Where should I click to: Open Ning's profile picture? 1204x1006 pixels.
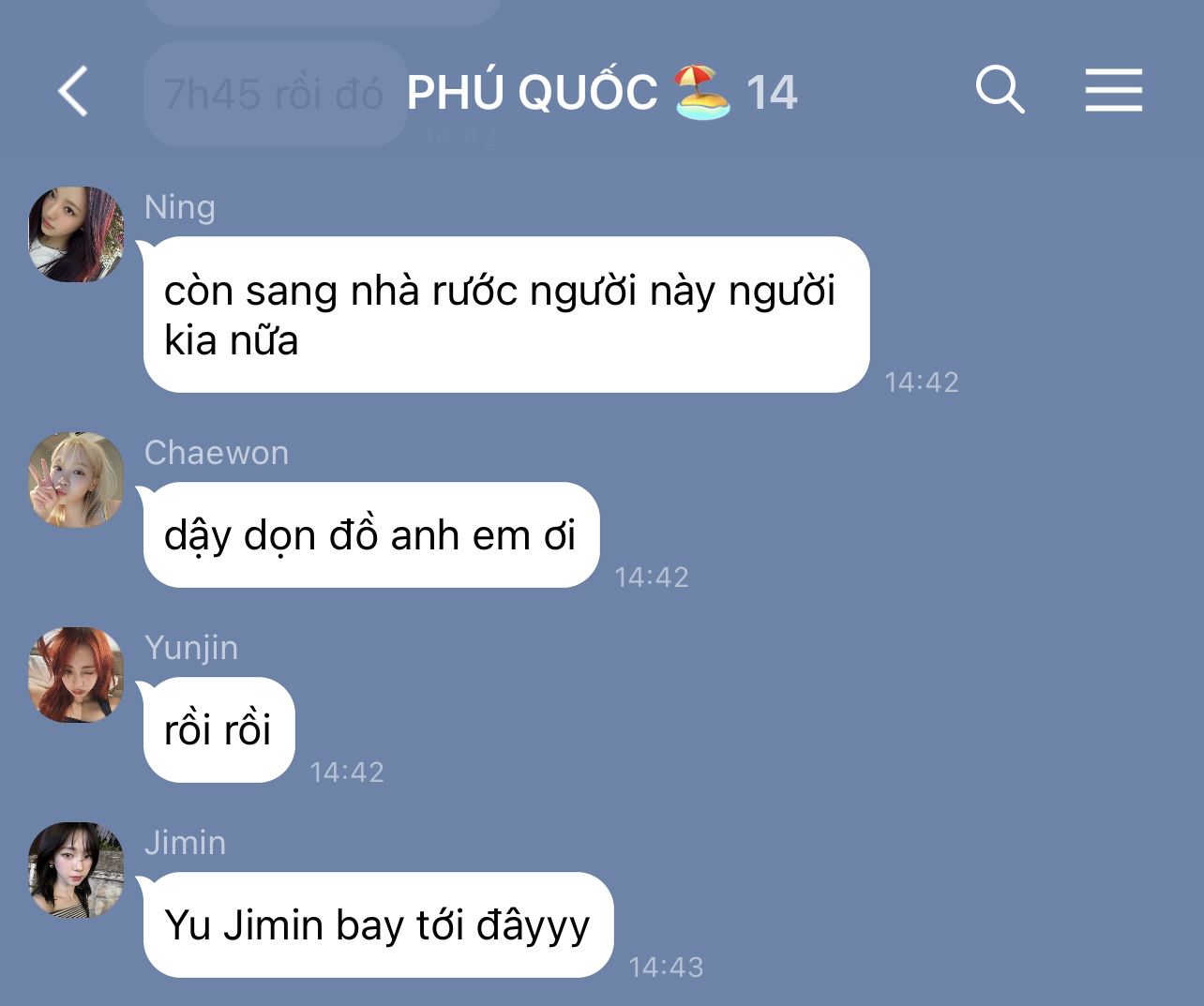76,234
